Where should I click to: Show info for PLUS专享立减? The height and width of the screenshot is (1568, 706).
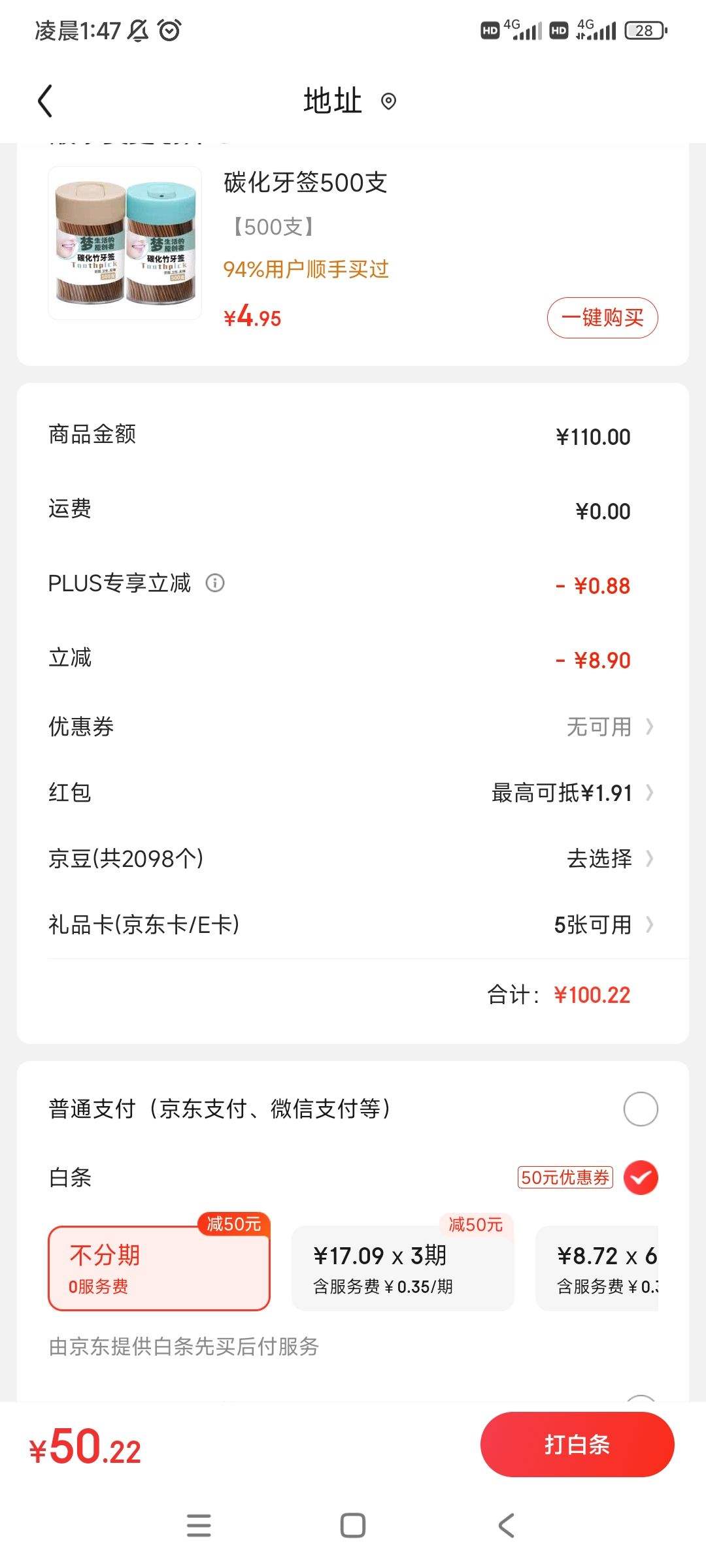click(x=215, y=583)
